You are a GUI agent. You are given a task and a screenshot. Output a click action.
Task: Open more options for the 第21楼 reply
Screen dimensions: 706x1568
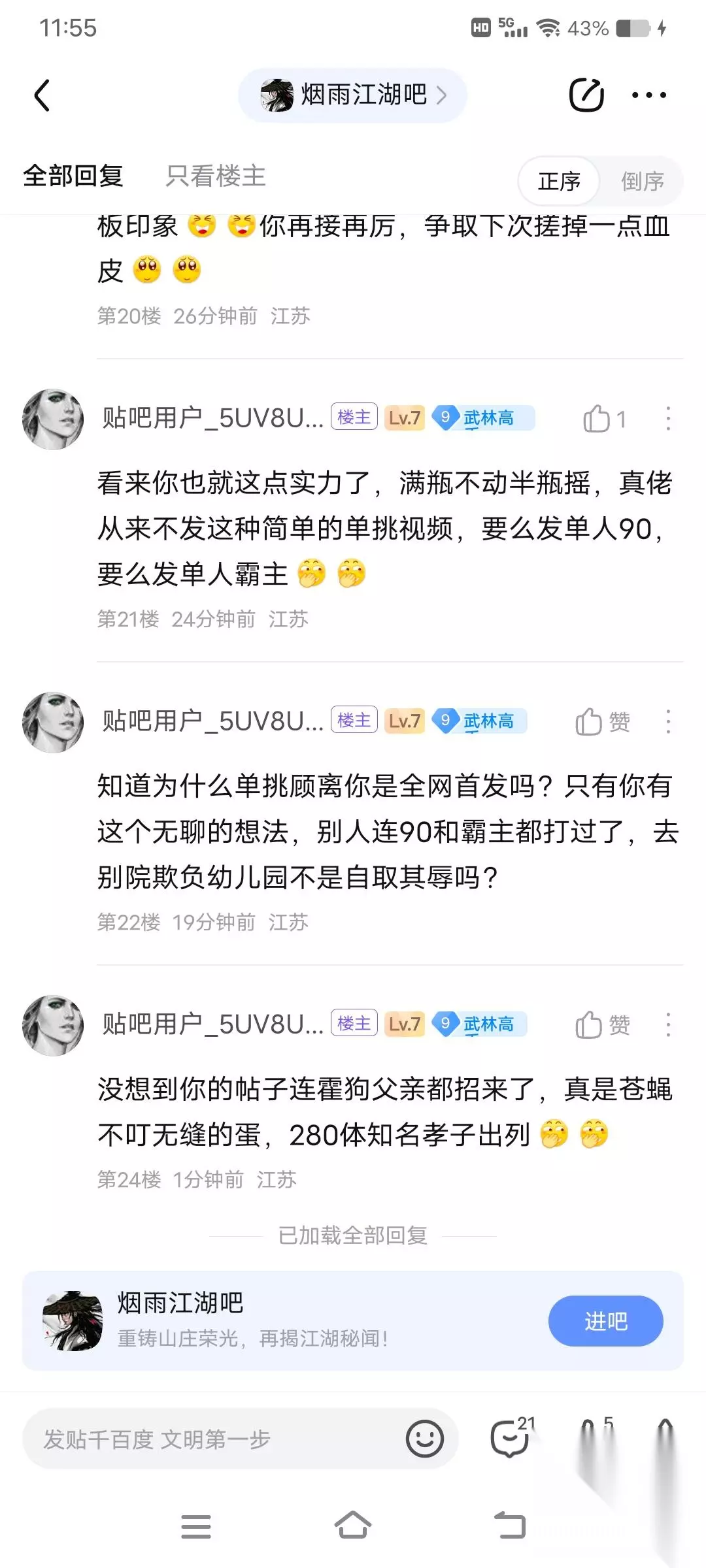667,419
